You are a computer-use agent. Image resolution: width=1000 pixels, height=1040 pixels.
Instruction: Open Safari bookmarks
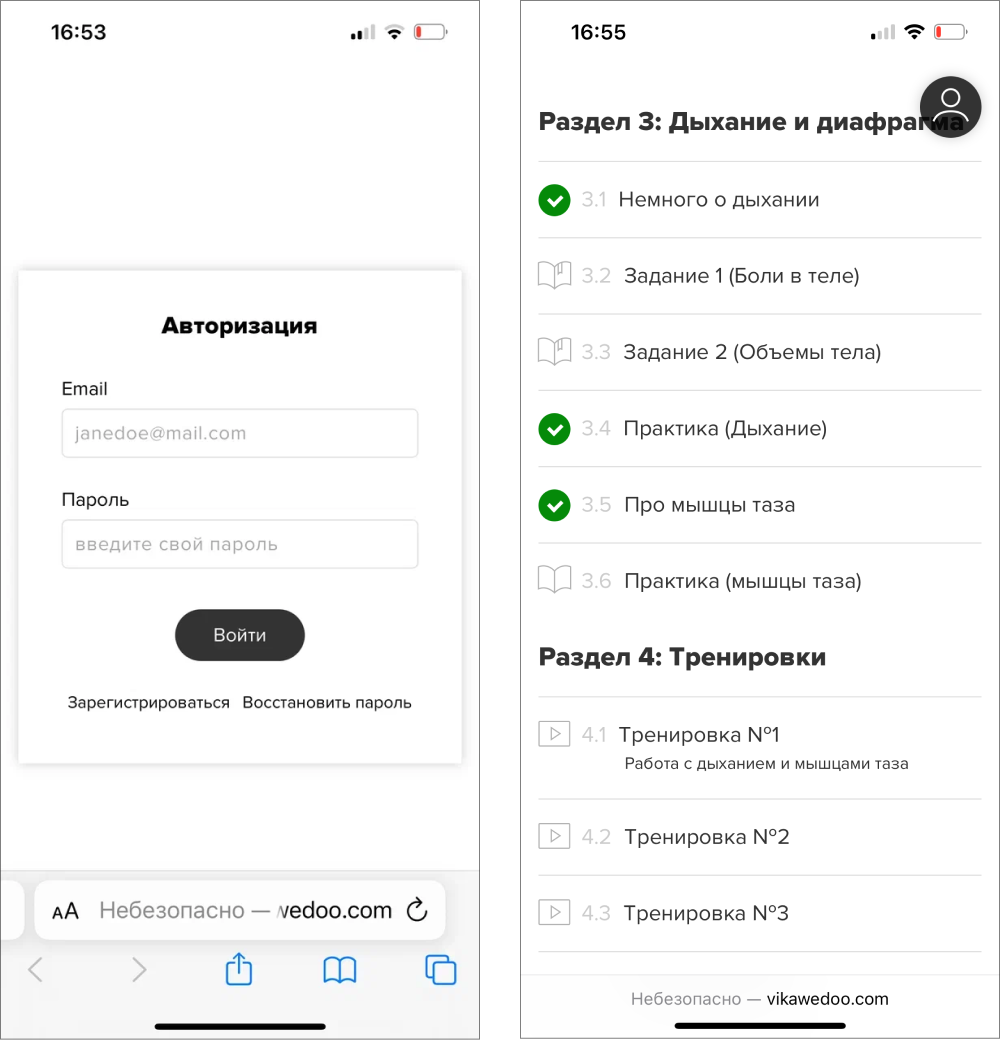(340, 969)
